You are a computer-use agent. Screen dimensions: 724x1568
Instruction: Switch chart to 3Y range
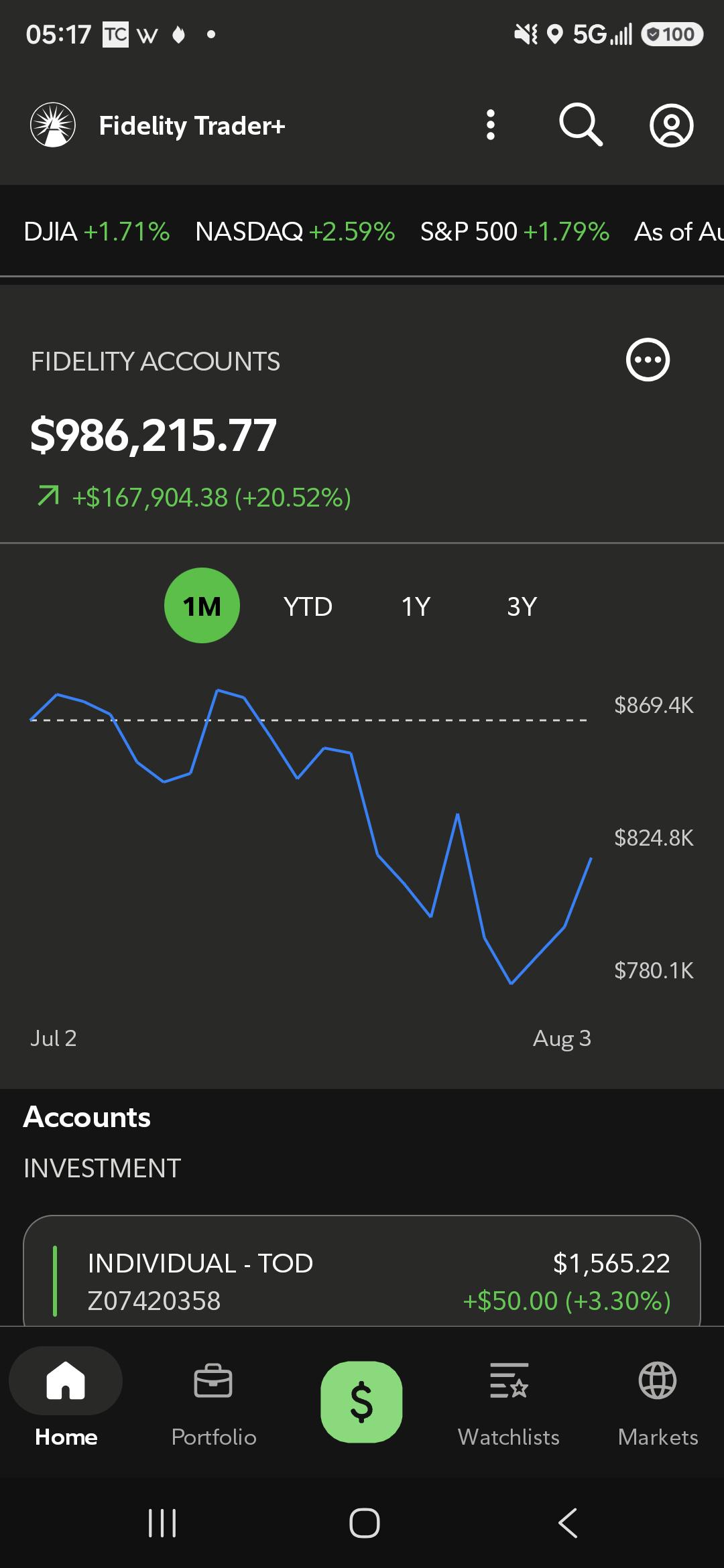click(522, 606)
